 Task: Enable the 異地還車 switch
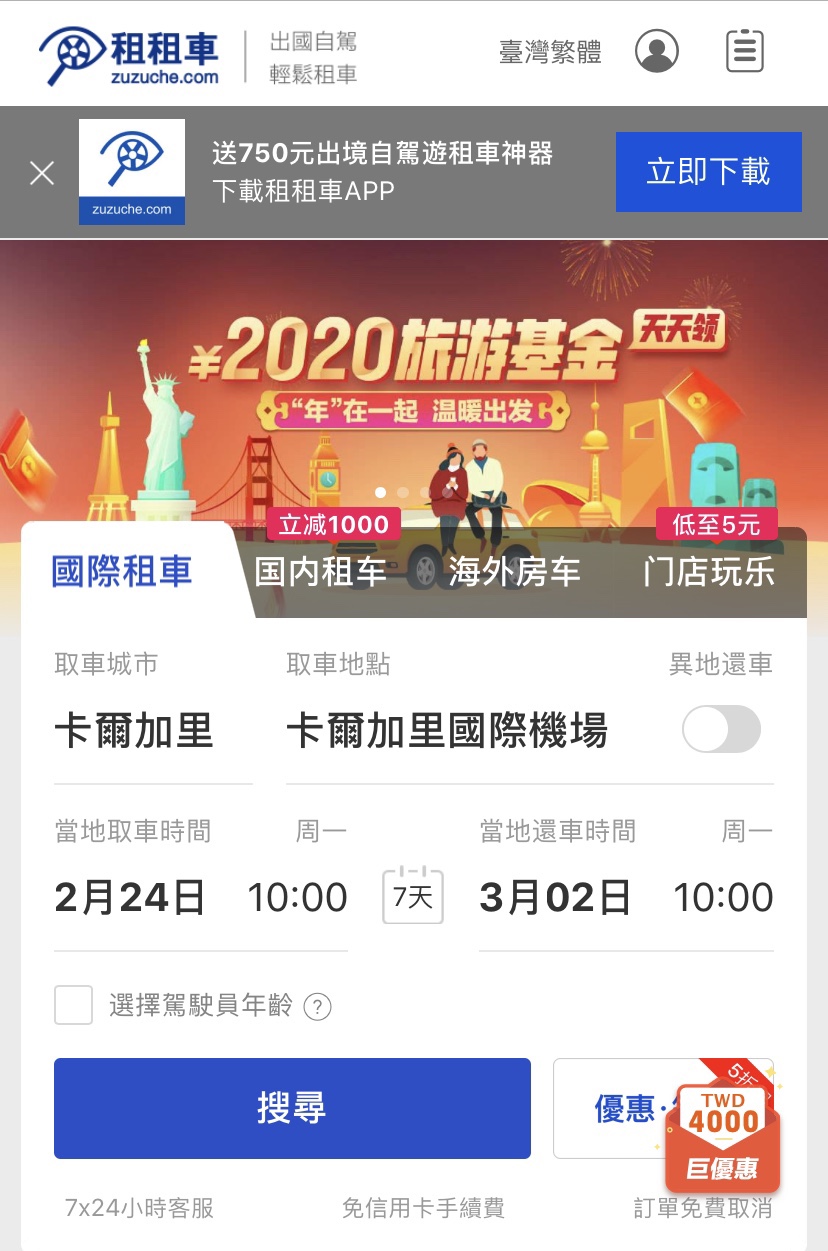(x=721, y=729)
